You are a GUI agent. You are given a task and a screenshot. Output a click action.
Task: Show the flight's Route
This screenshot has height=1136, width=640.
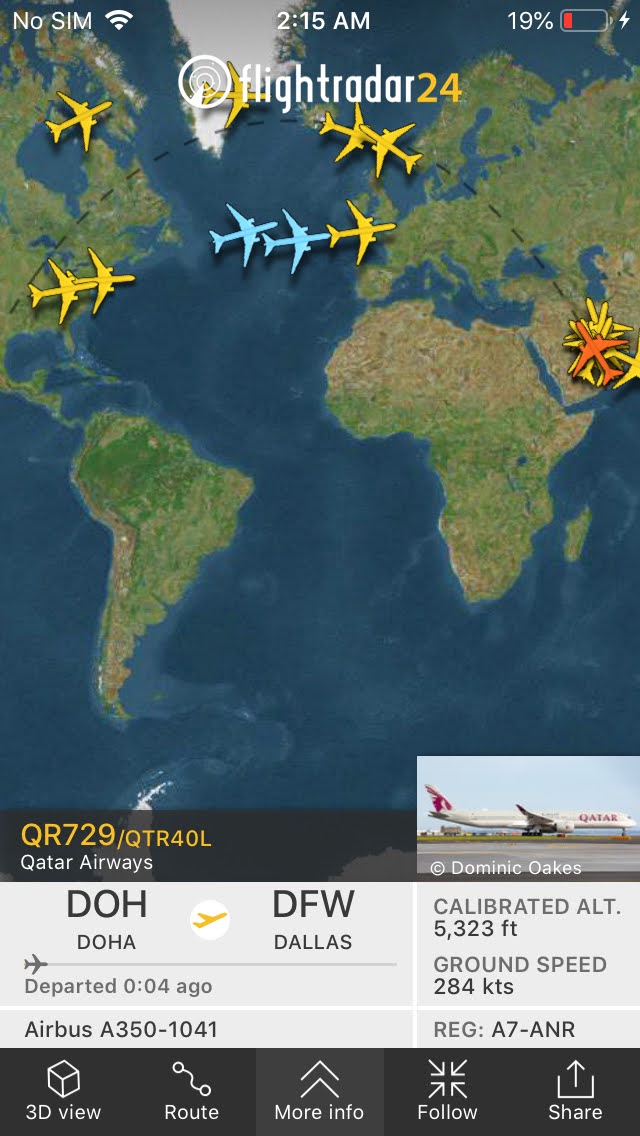click(191, 1091)
